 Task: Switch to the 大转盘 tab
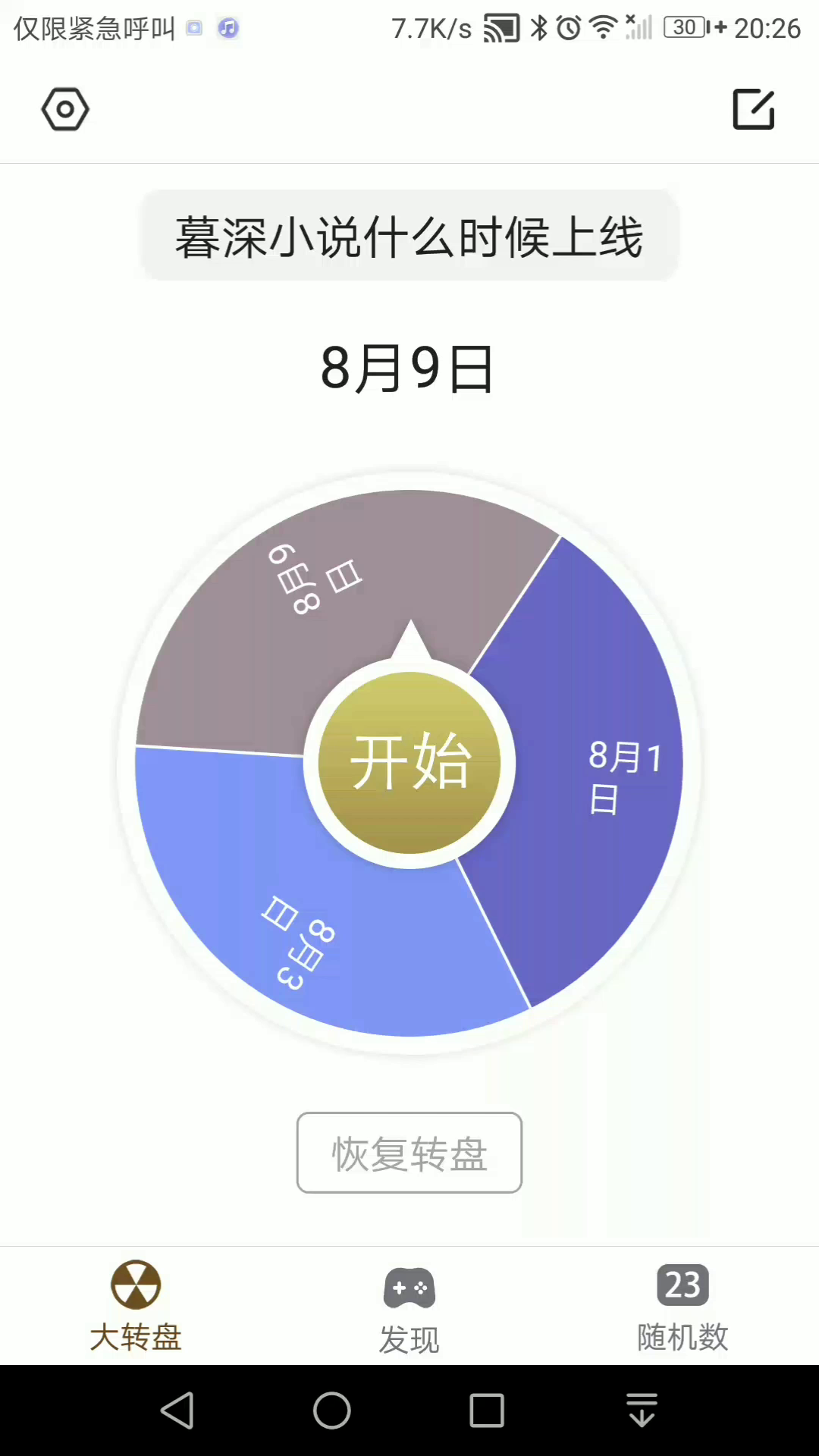136,1306
